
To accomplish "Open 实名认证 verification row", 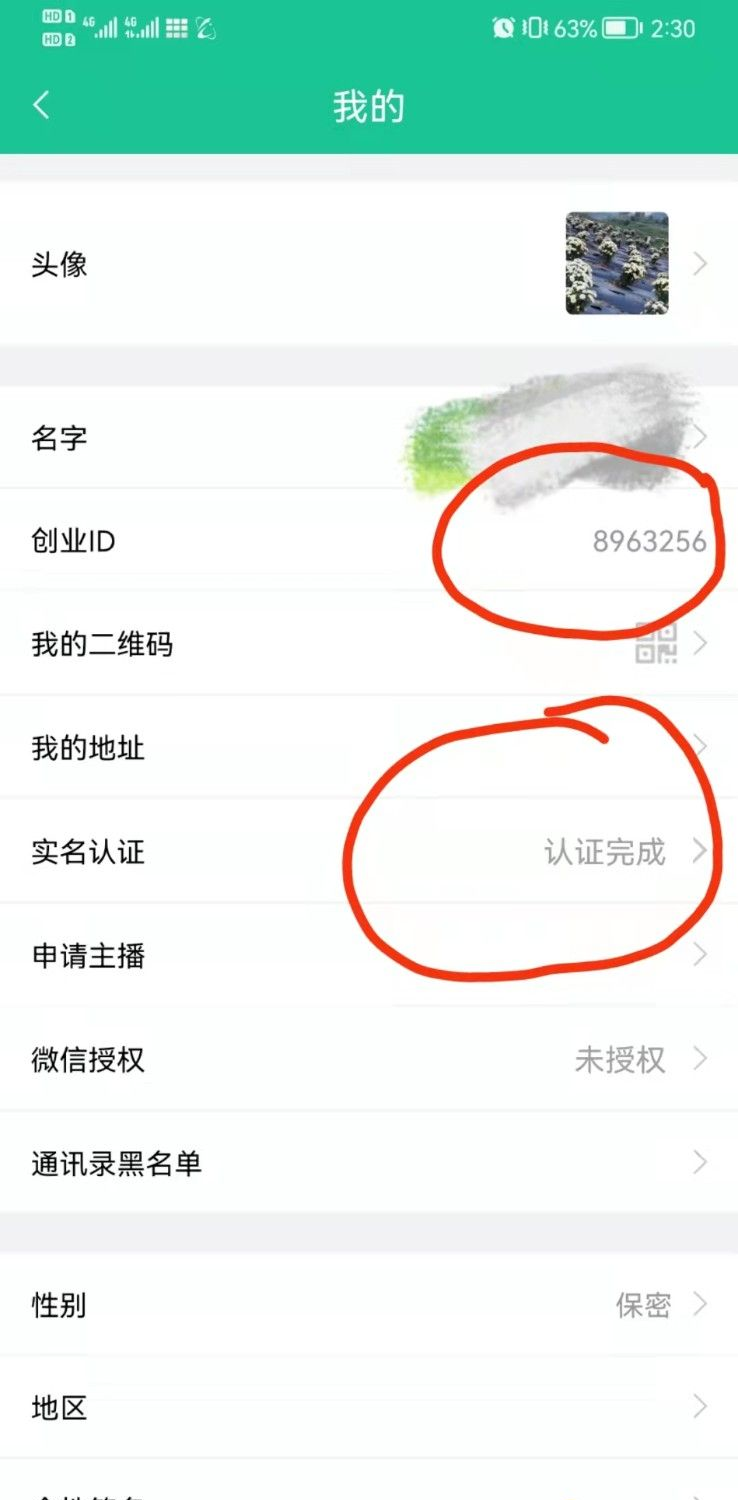I will coord(368,852).
